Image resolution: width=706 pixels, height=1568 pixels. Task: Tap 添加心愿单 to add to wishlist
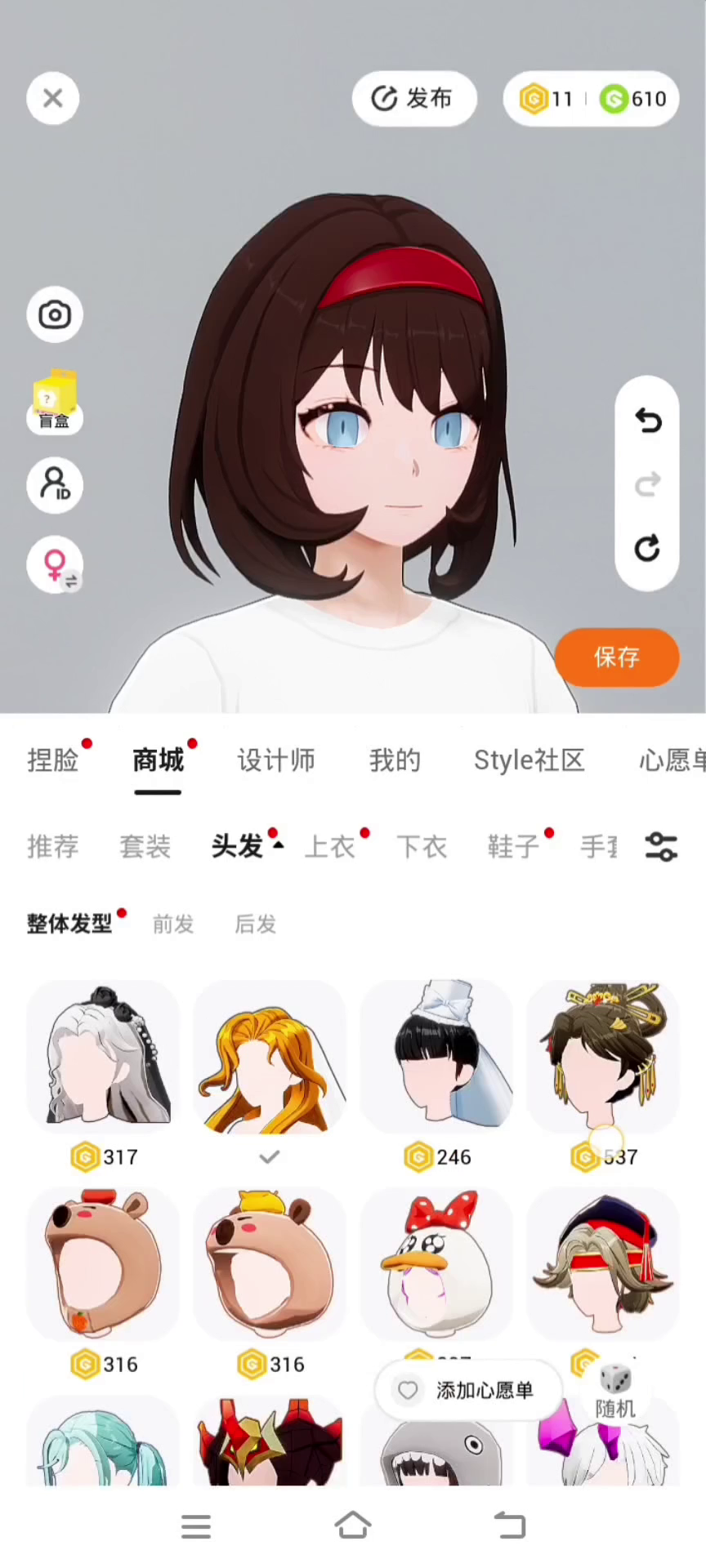468,1390
